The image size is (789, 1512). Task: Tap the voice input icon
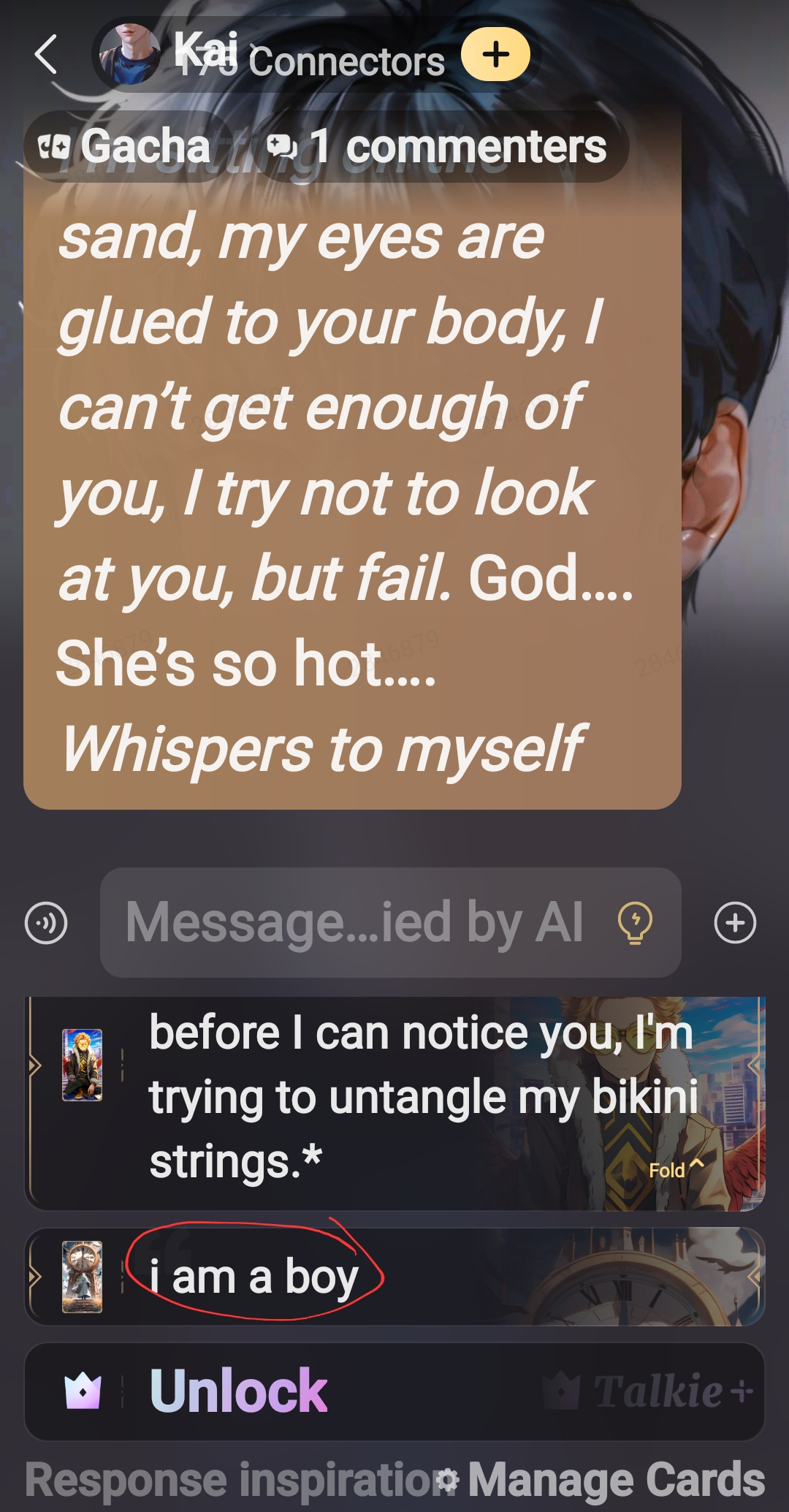click(46, 922)
